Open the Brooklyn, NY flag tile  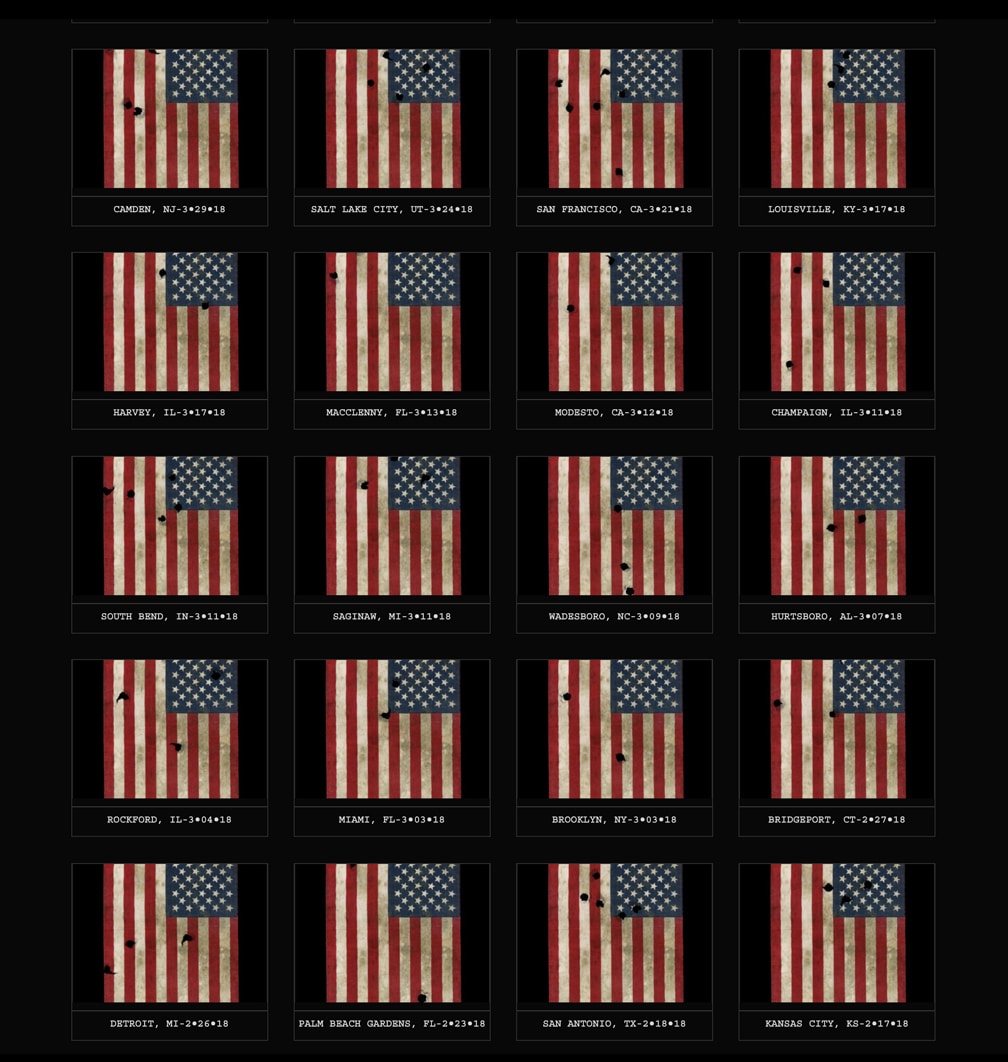614,729
